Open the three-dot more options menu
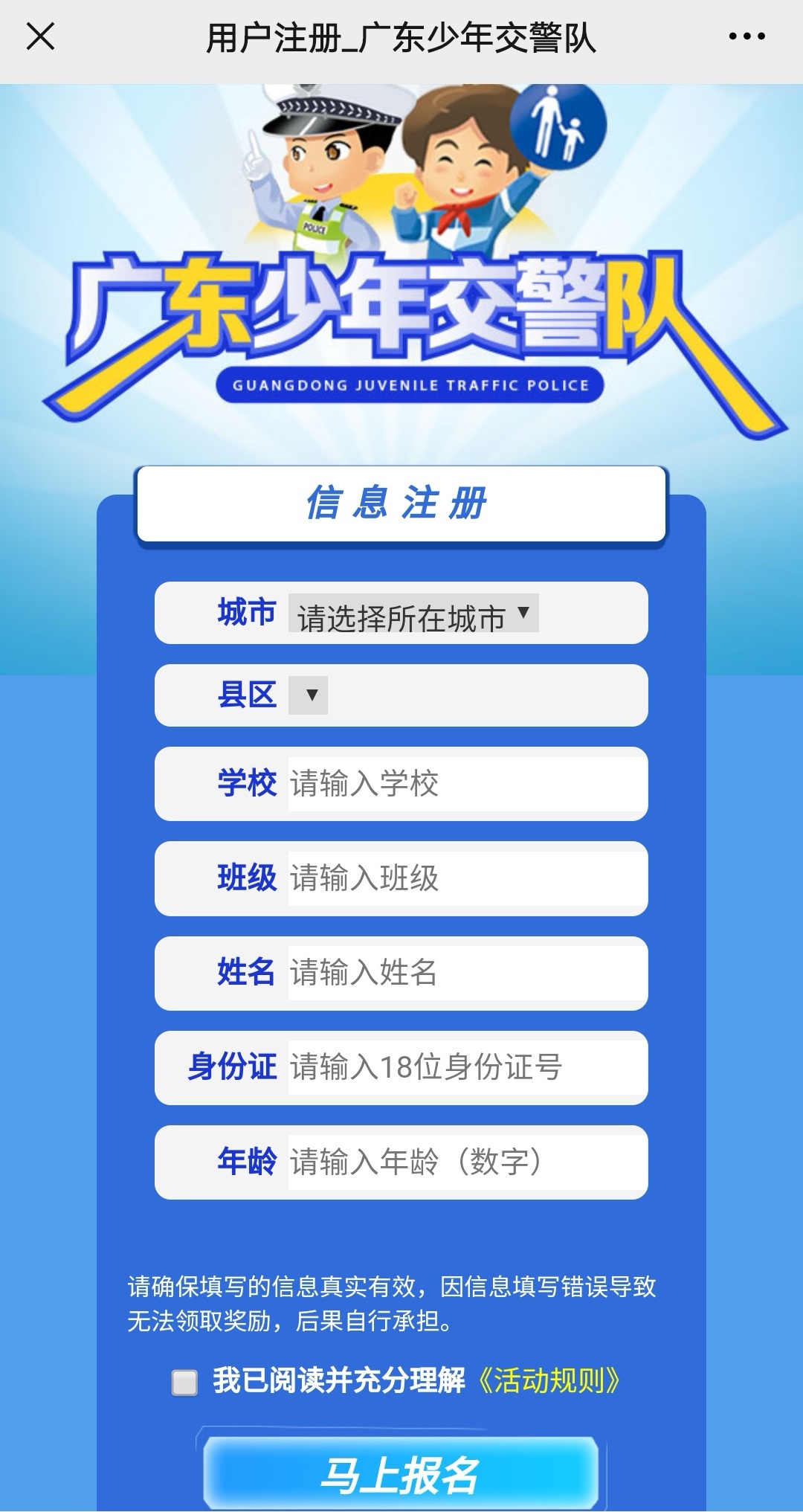 pyautogui.click(x=746, y=36)
